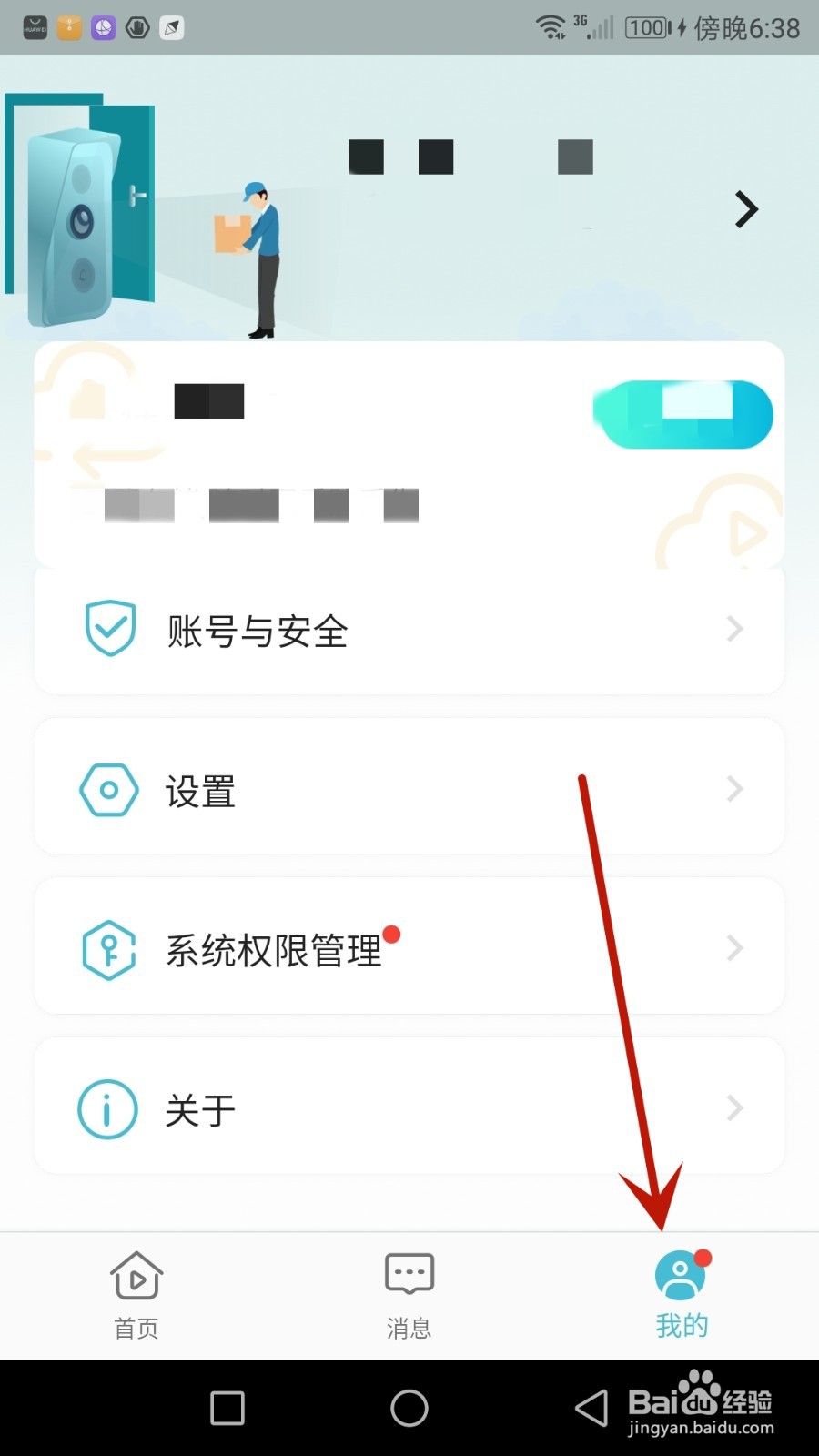819x1456 pixels.
Task: Click the key icon for 系统权限管理
Action: (x=108, y=948)
